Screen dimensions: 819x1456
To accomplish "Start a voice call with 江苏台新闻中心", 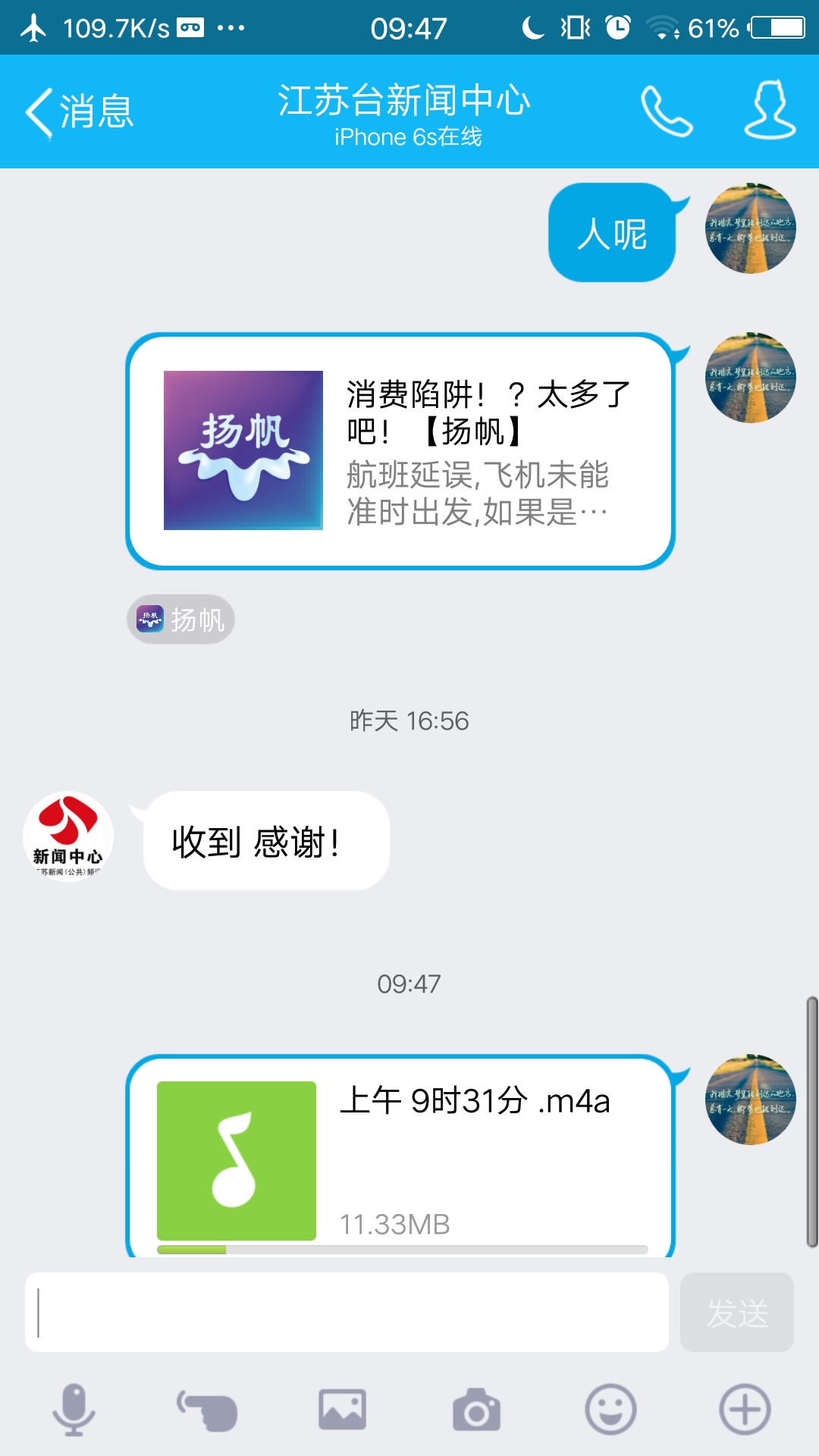I will click(667, 111).
